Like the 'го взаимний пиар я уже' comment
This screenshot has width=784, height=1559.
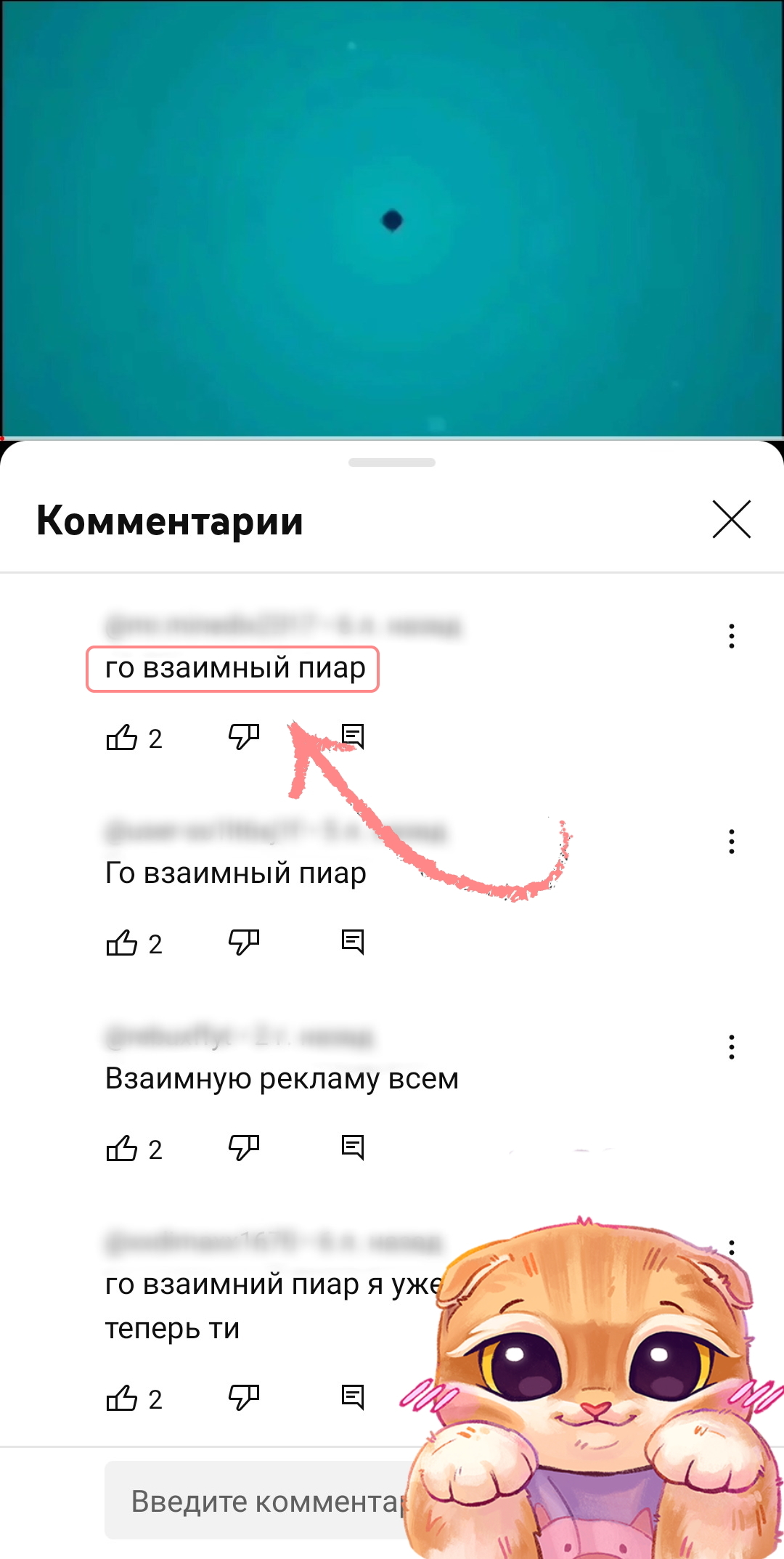point(122,1398)
